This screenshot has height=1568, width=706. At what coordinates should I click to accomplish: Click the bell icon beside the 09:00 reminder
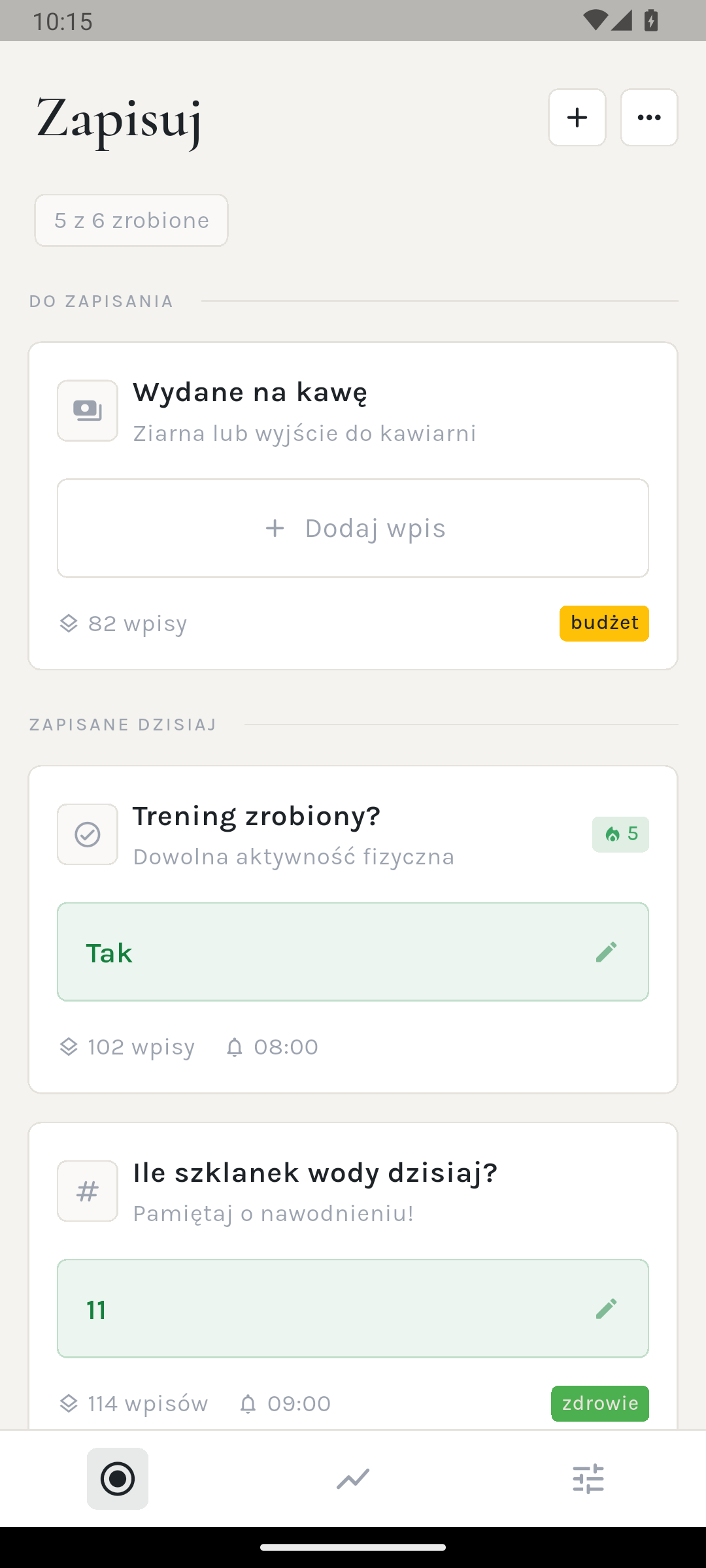click(248, 1403)
